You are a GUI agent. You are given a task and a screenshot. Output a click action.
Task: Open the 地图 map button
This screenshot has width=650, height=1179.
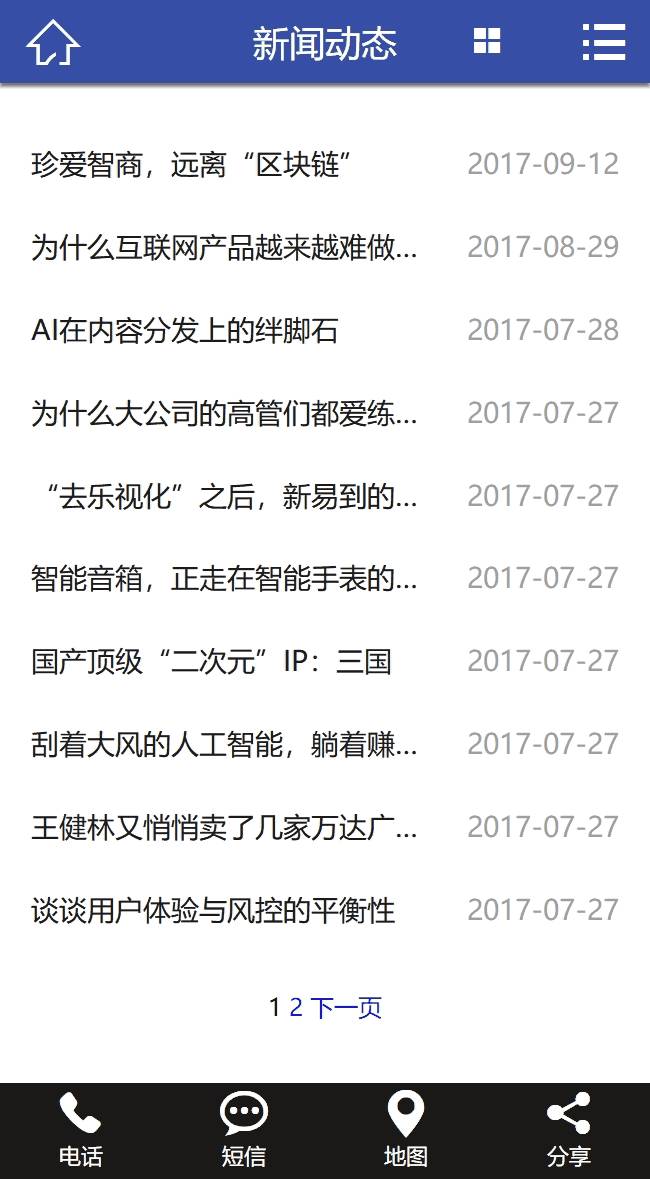click(406, 1130)
